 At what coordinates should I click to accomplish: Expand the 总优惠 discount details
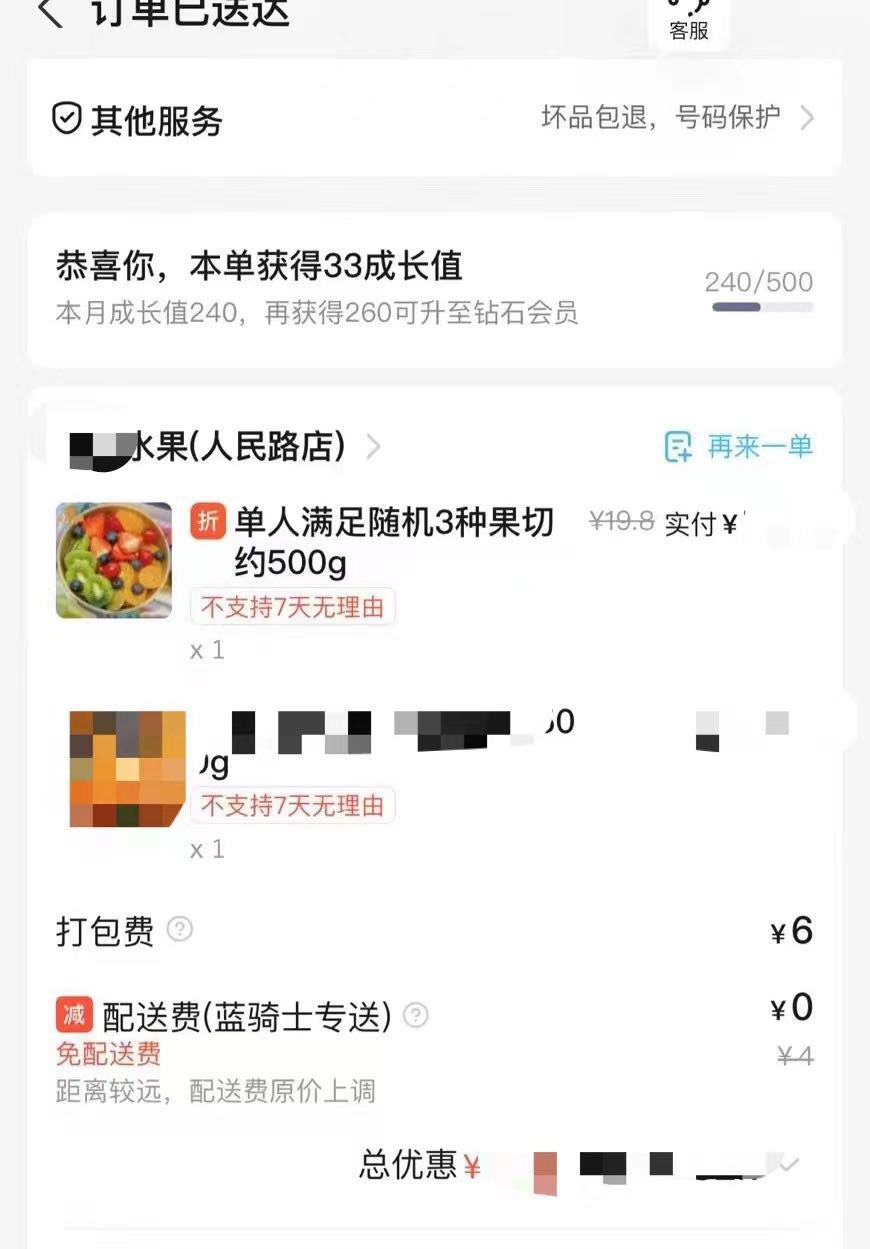pos(790,1165)
